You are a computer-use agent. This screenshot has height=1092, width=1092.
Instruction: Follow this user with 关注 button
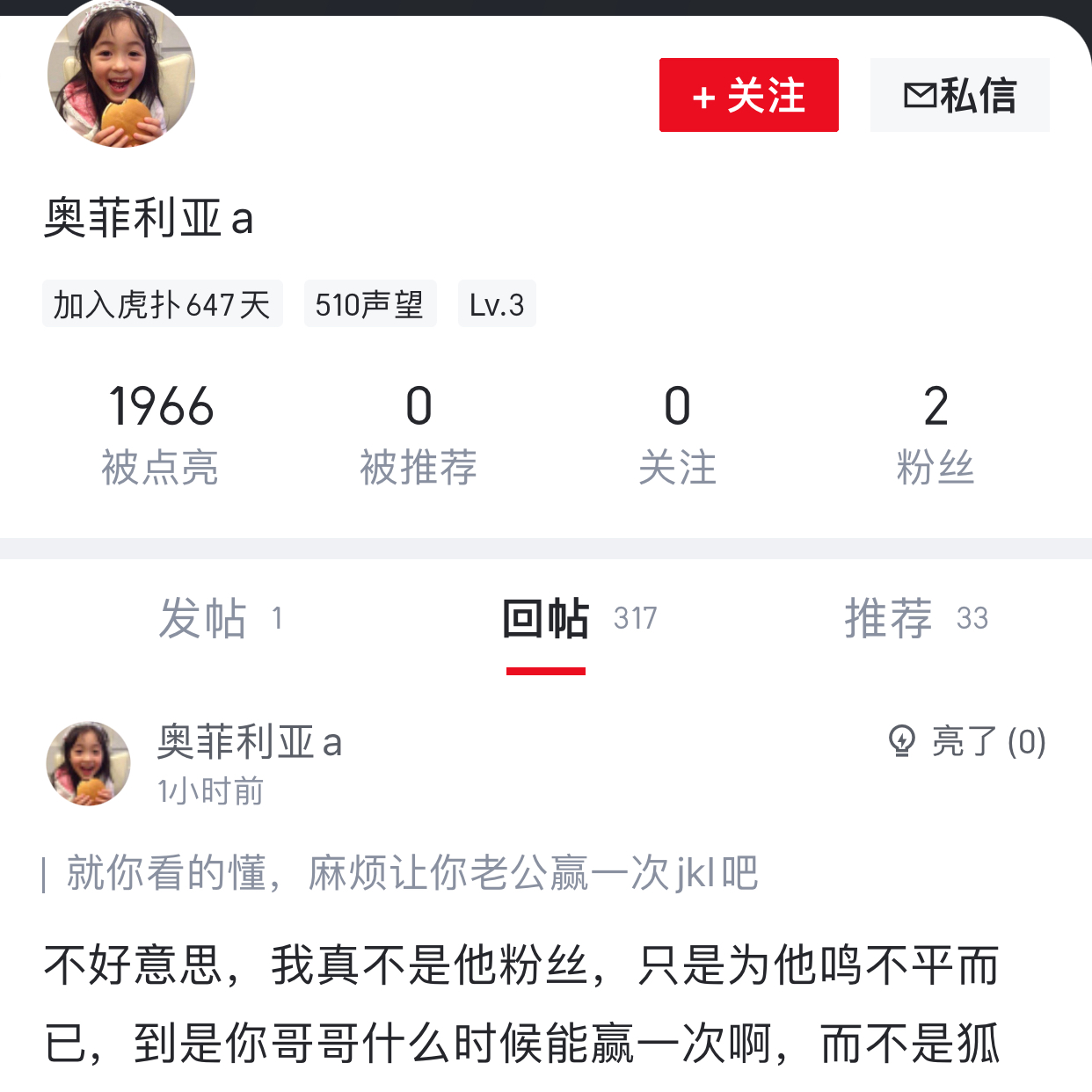[x=748, y=95]
